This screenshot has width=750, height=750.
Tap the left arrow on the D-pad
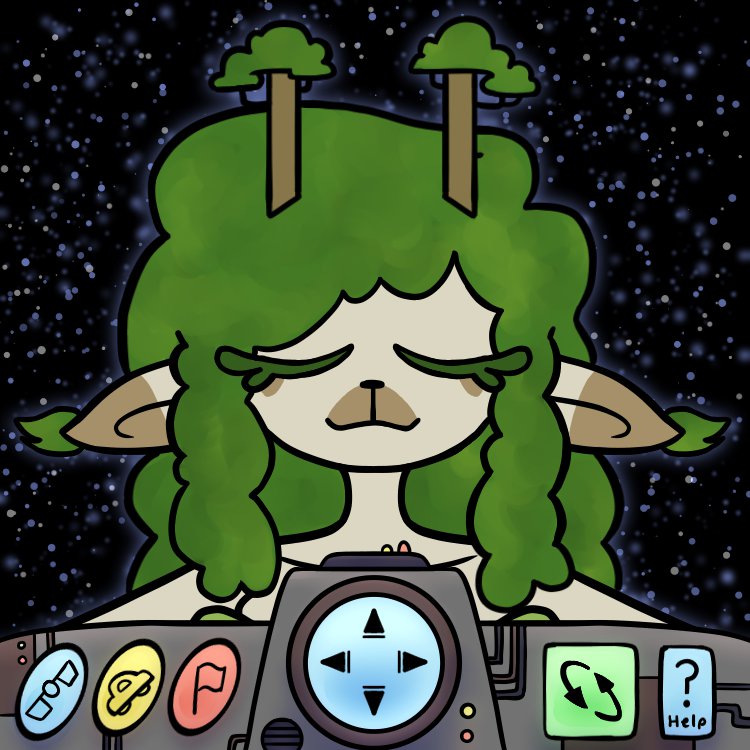(335, 662)
